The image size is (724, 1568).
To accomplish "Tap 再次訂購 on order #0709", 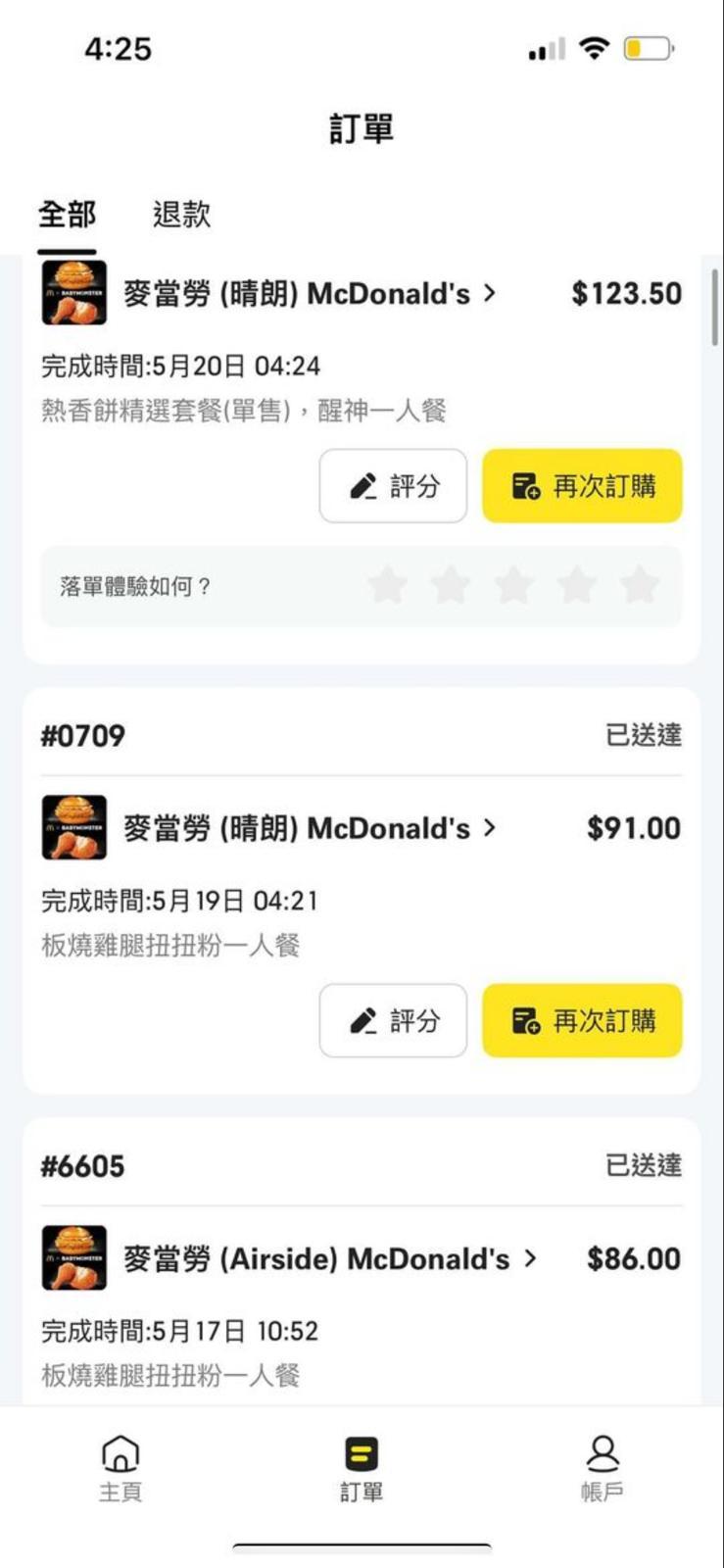I will tap(582, 1021).
